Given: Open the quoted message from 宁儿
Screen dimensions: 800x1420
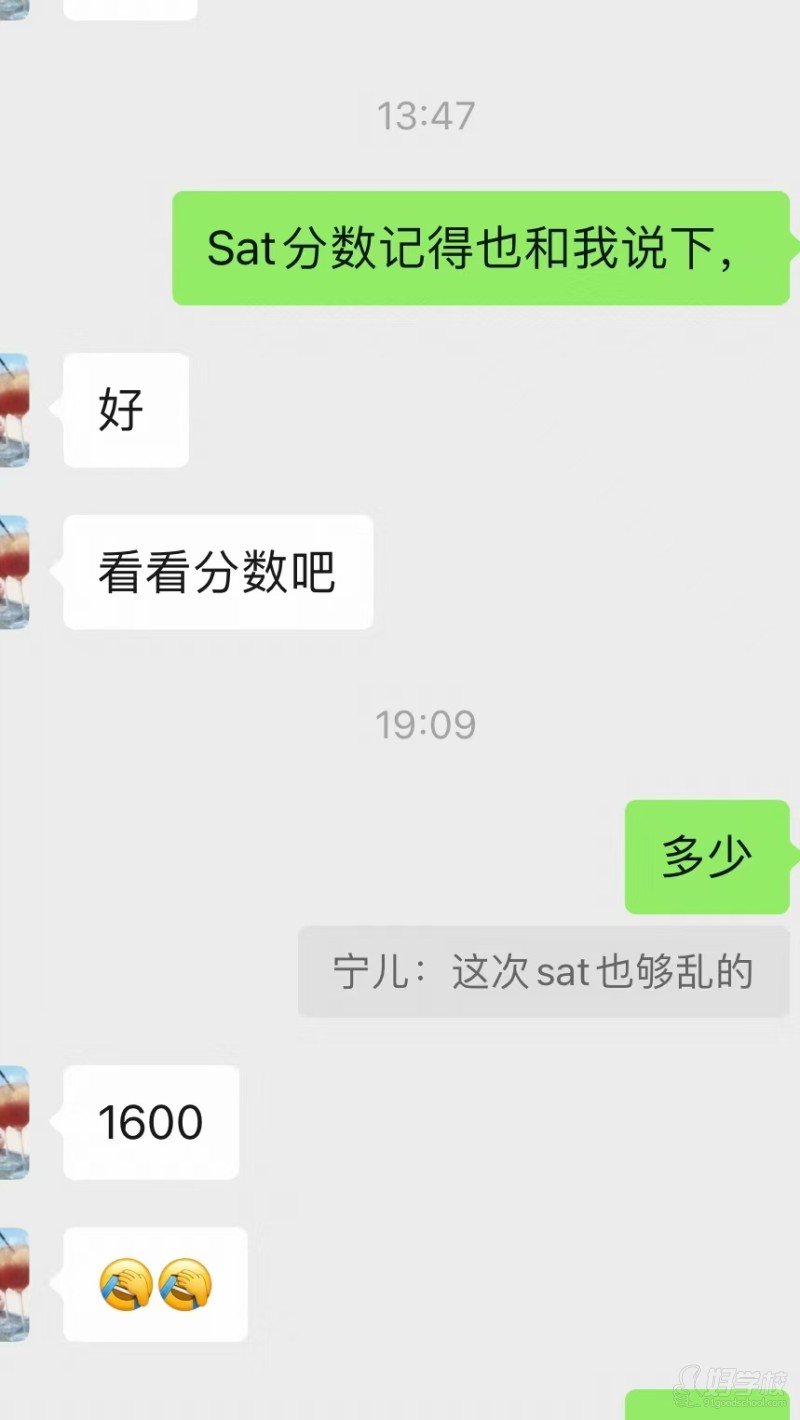Looking at the screenshot, I should click(543, 972).
